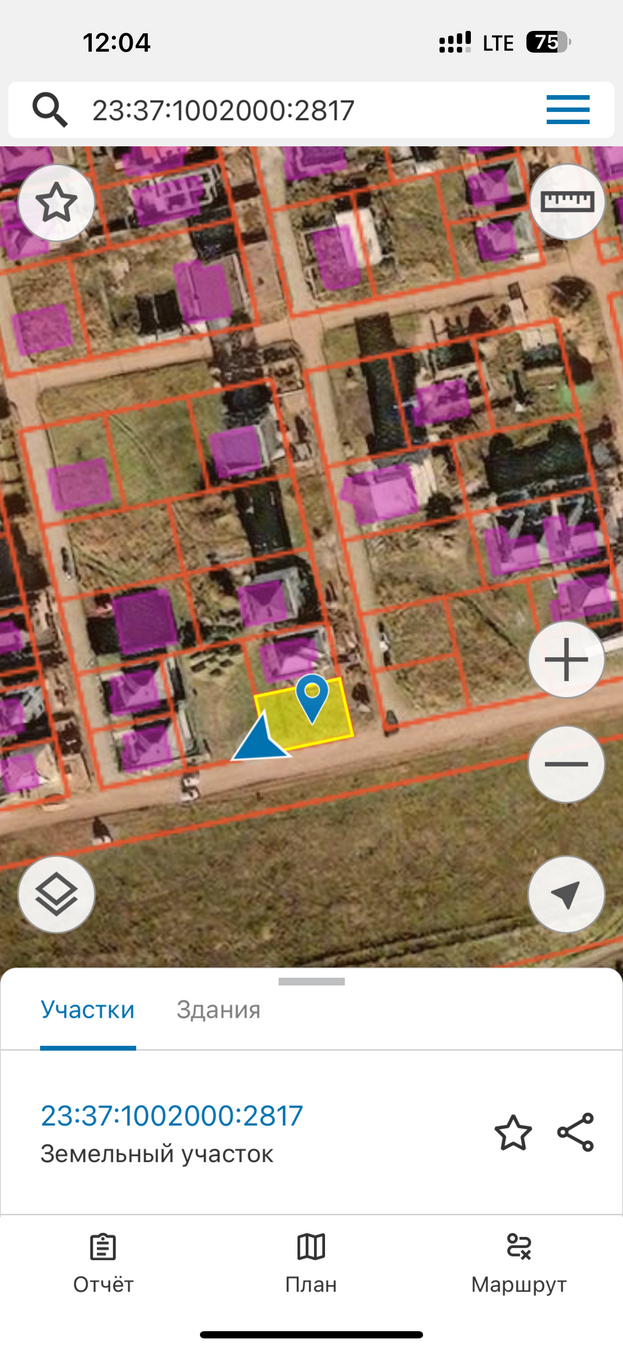Activate the ruler measurement tool
This screenshot has width=623, height=1350.
(x=567, y=202)
